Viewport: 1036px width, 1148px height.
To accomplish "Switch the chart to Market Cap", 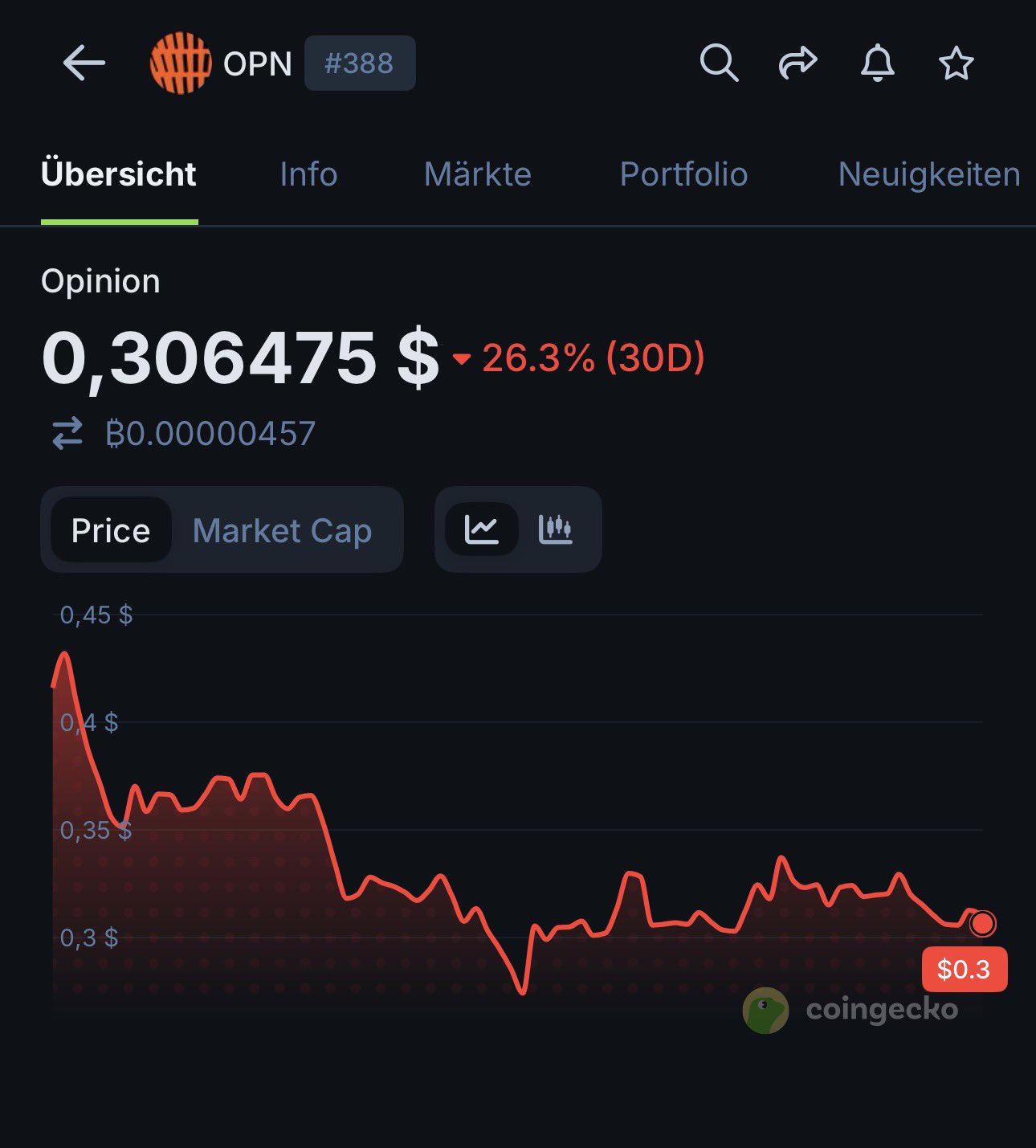I will tap(282, 530).
